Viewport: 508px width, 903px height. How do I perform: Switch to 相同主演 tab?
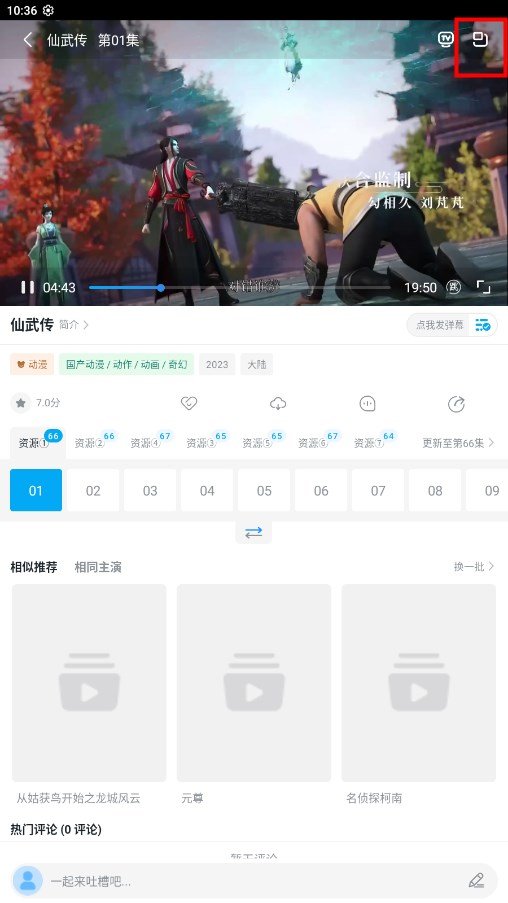(x=98, y=567)
